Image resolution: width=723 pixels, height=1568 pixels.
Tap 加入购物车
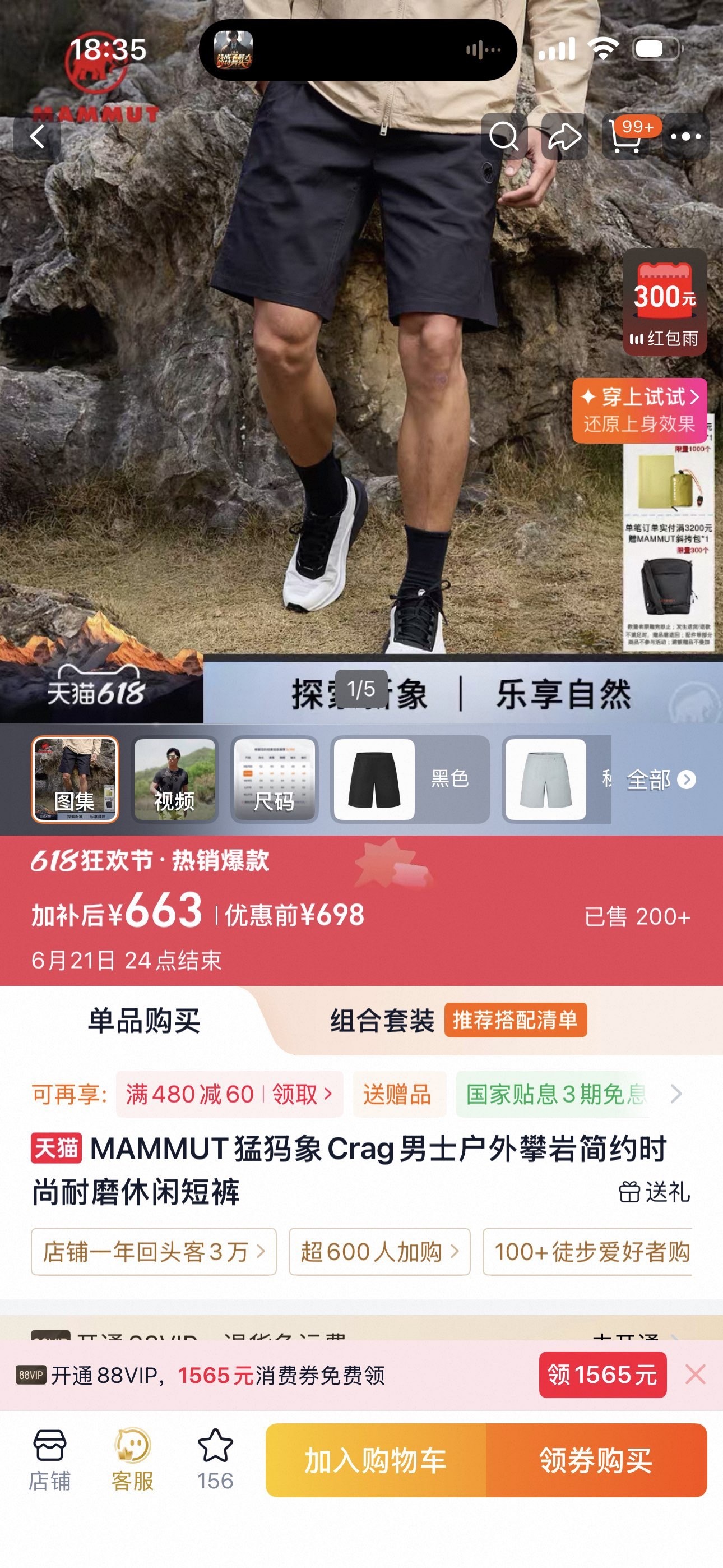click(376, 1460)
